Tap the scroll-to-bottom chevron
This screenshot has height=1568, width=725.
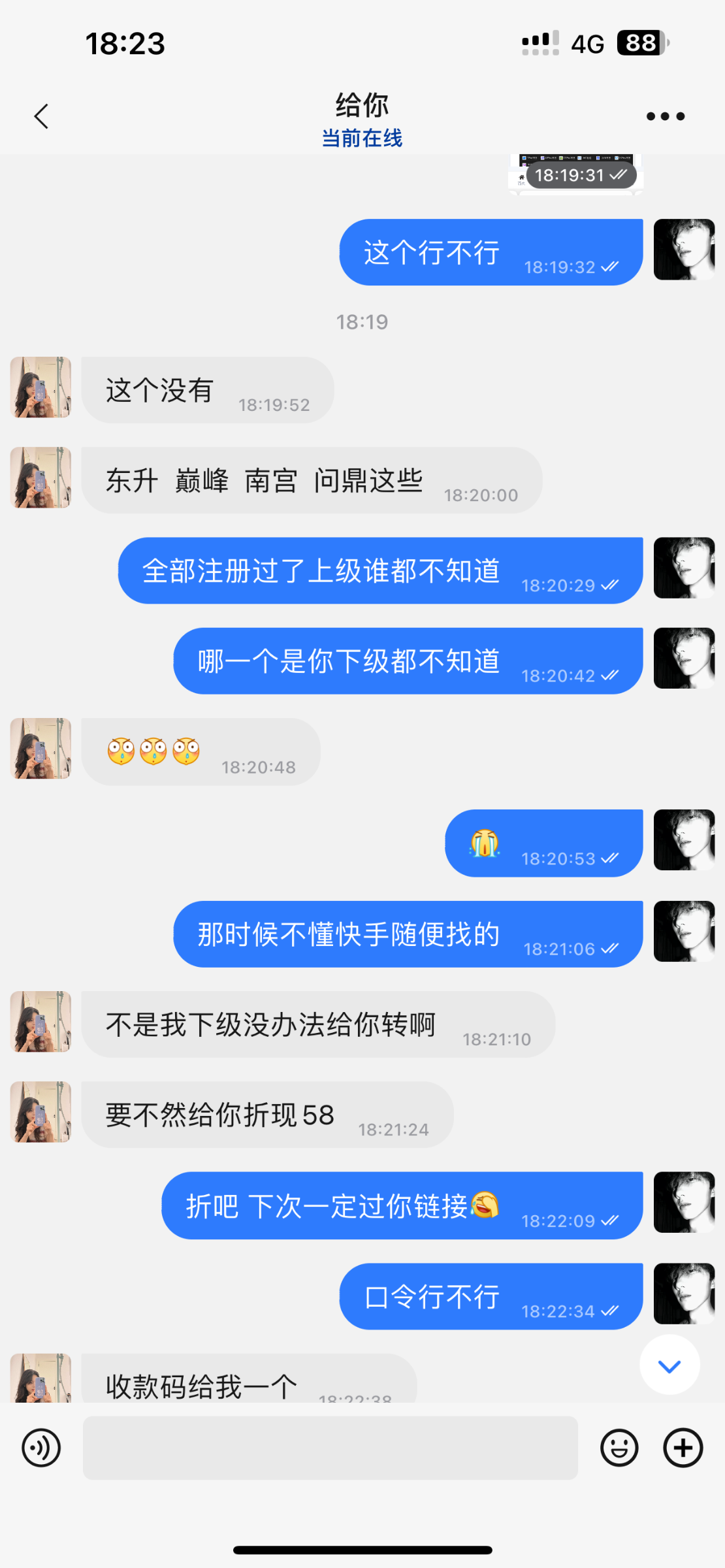(x=668, y=1366)
